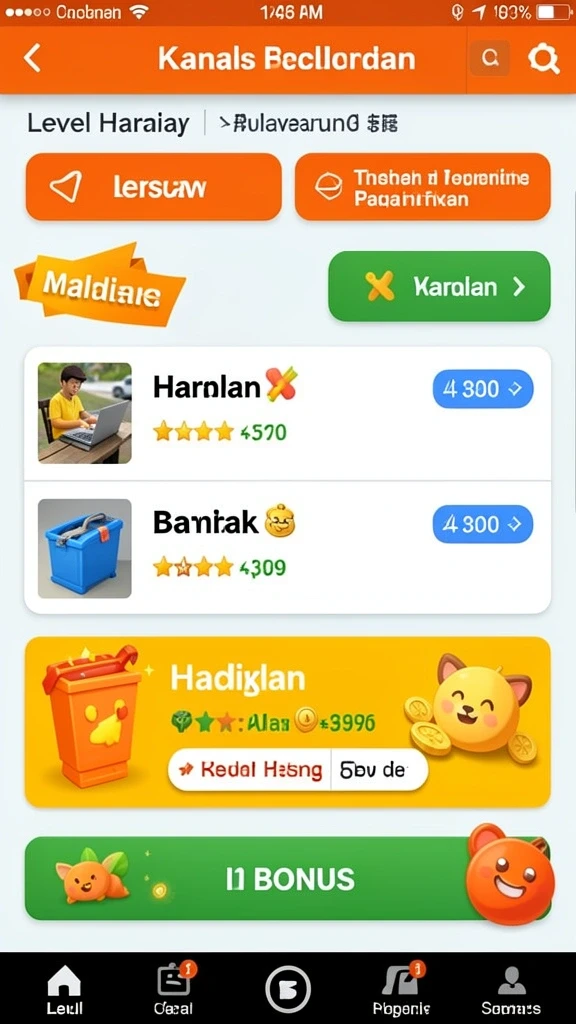576x1024 pixels.
Task: Switch to the Leul home tab
Action: point(64,989)
